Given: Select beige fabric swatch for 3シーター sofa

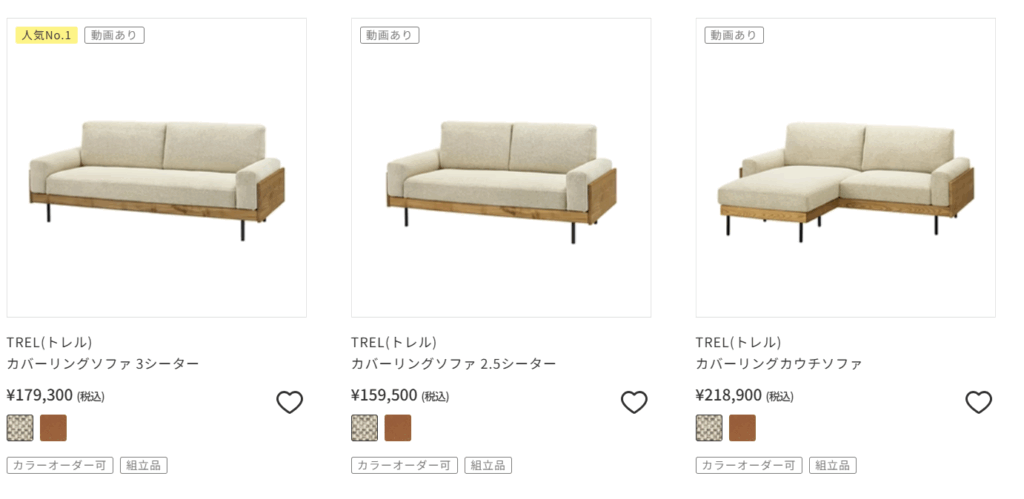Looking at the screenshot, I should [x=20, y=428].
